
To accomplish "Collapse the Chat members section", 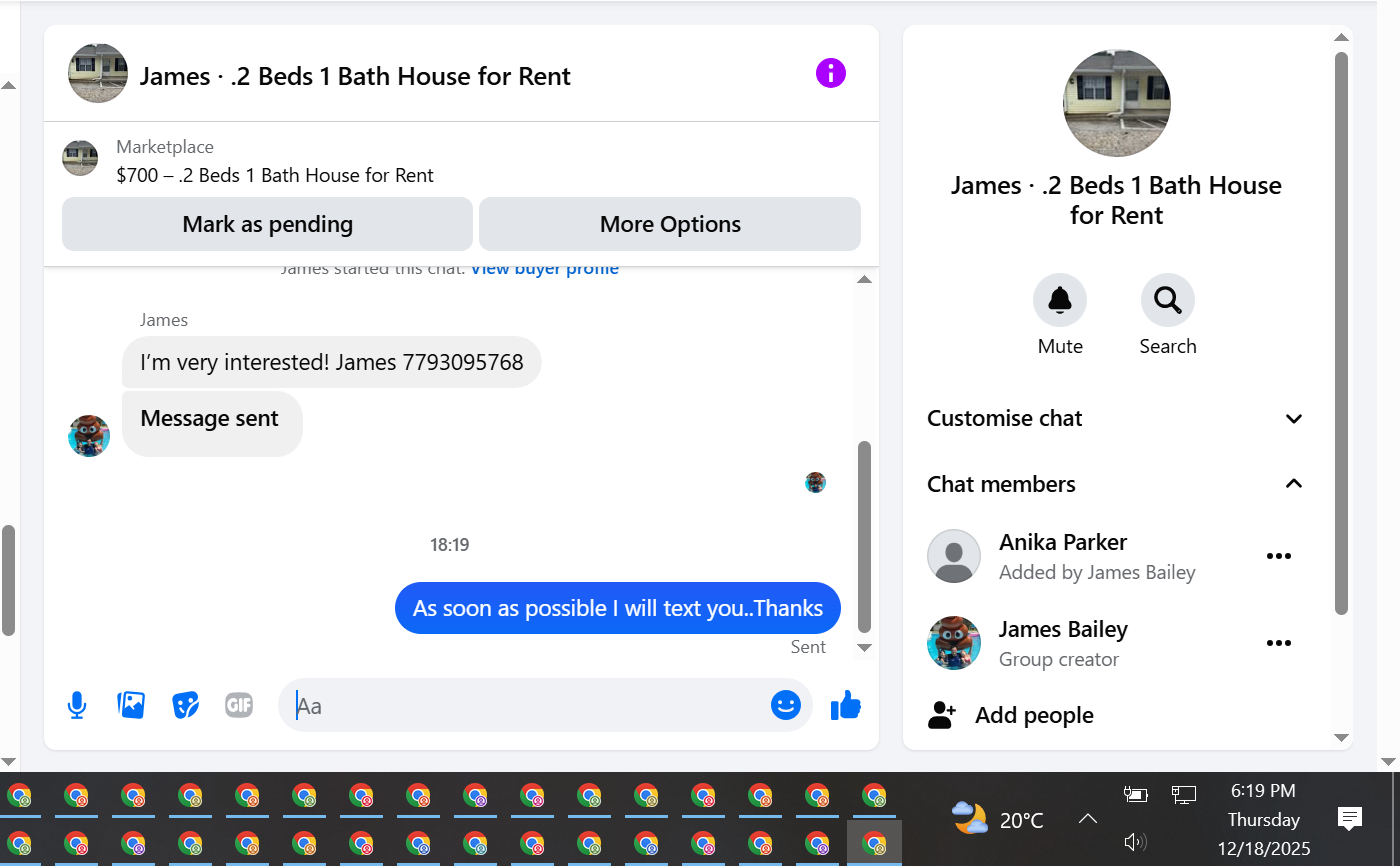I will click(1116, 484).
